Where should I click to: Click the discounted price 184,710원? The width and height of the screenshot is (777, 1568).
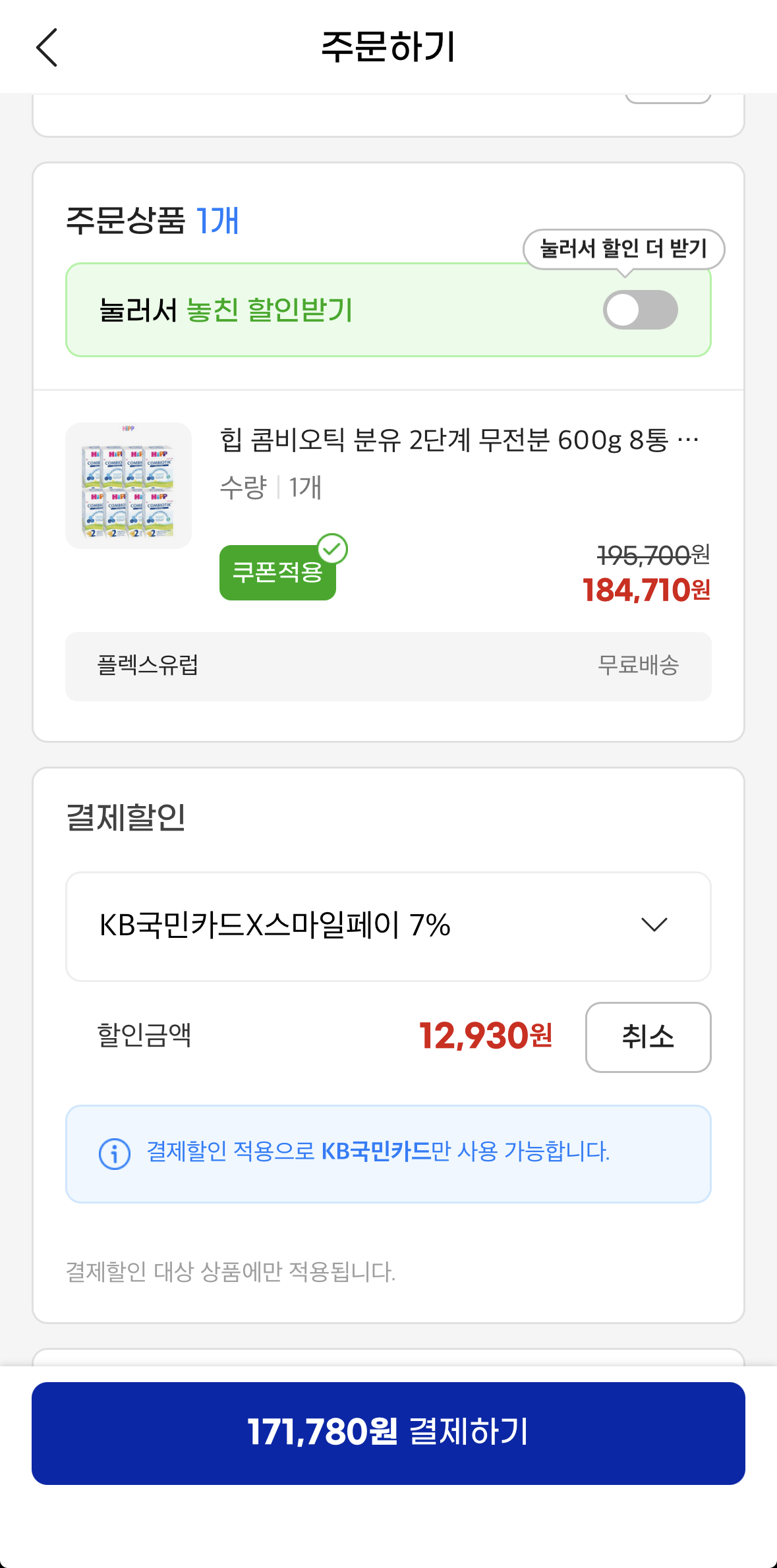pos(646,593)
